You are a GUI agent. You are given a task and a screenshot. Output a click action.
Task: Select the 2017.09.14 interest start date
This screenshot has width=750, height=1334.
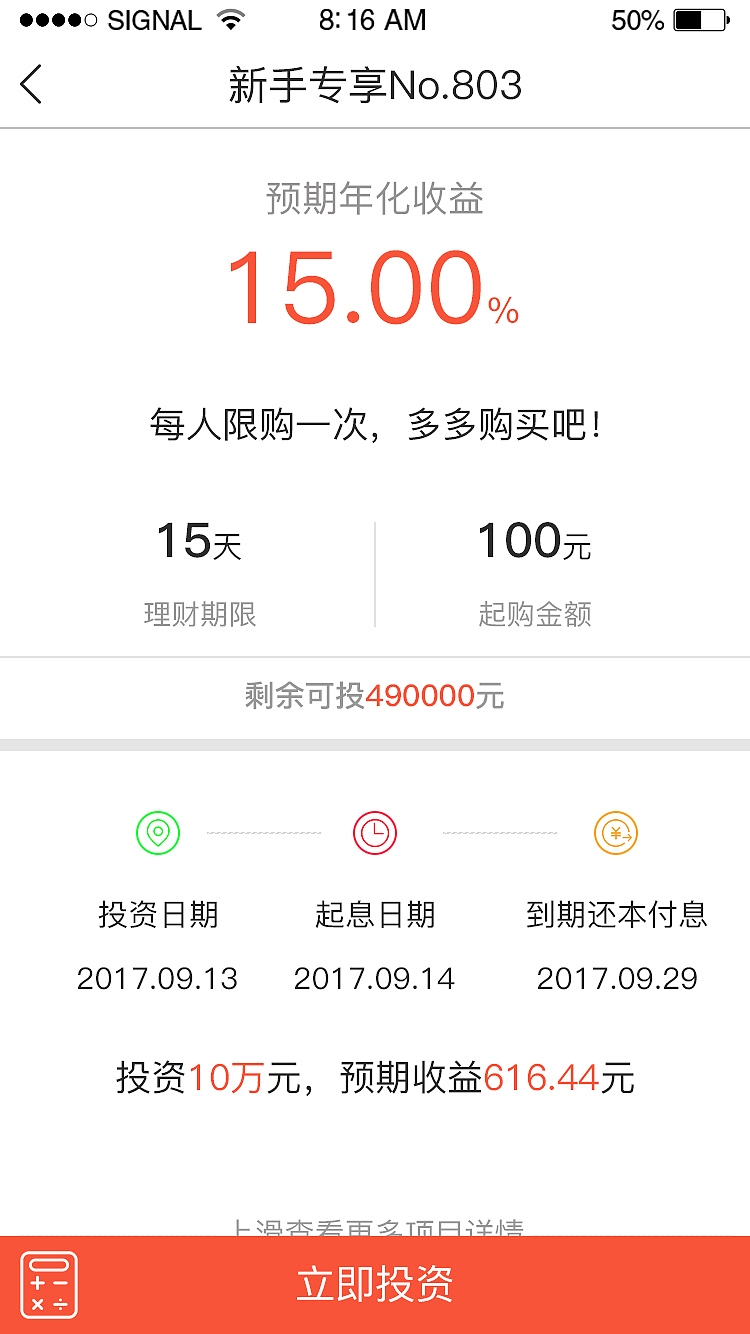tap(374, 978)
